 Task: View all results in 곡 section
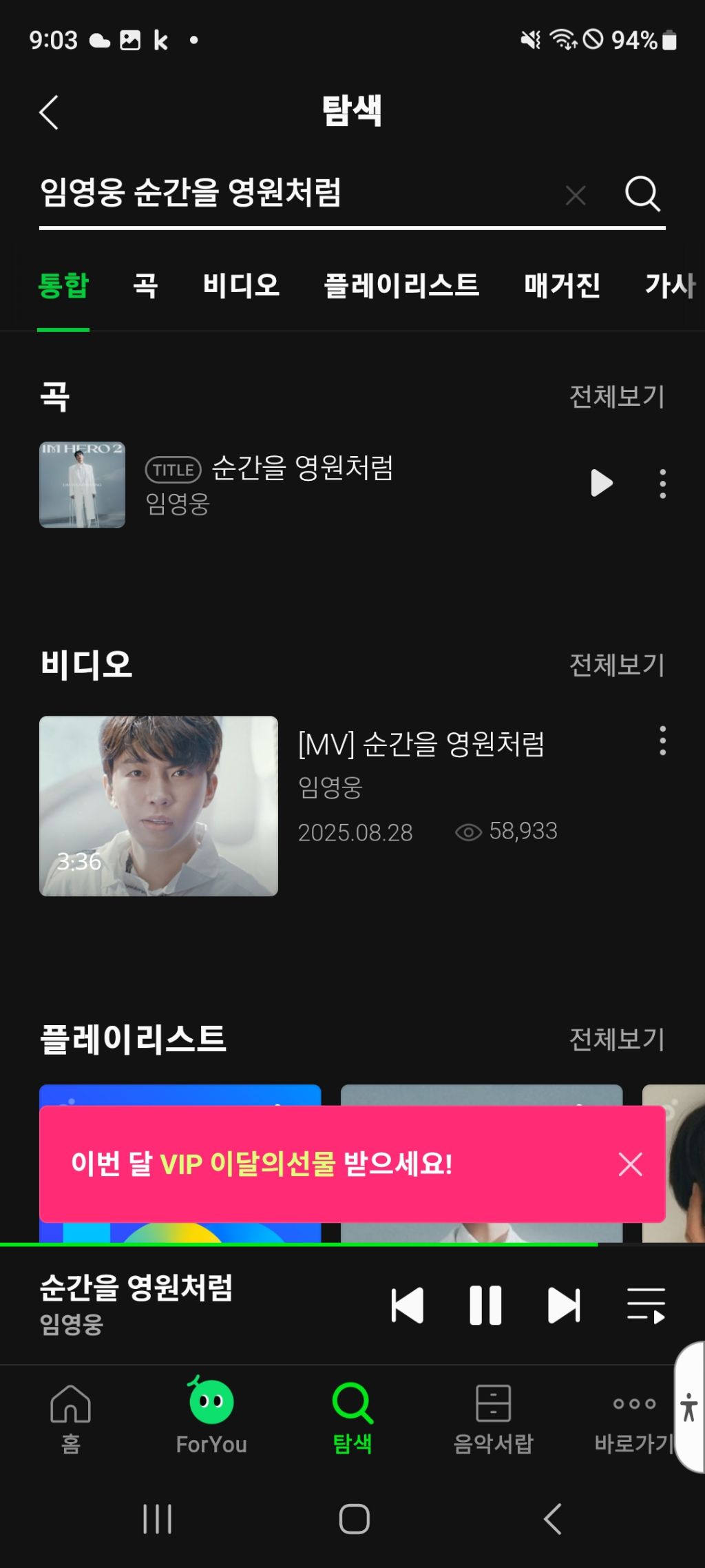click(x=616, y=396)
